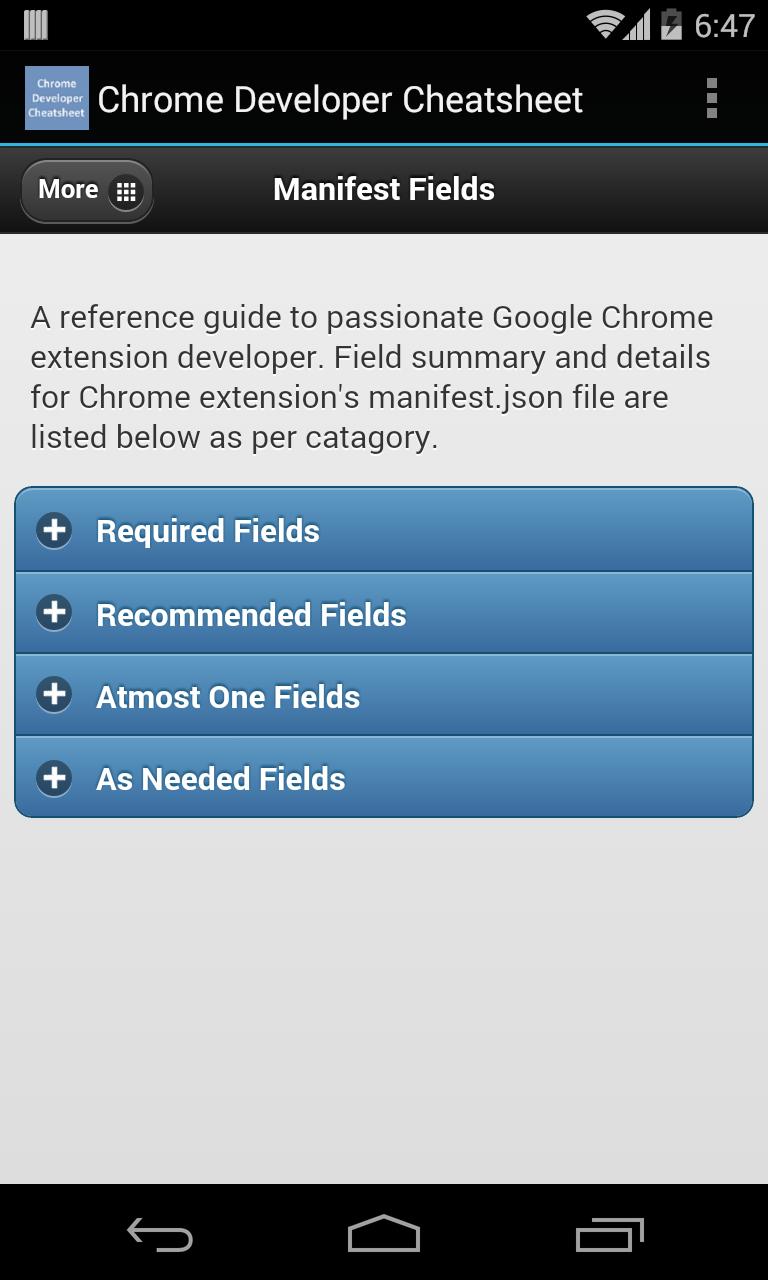Tap the plus icon beside As Needed Fields
Screen dimensions: 768x1280
pyautogui.click(x=53, y=777)
